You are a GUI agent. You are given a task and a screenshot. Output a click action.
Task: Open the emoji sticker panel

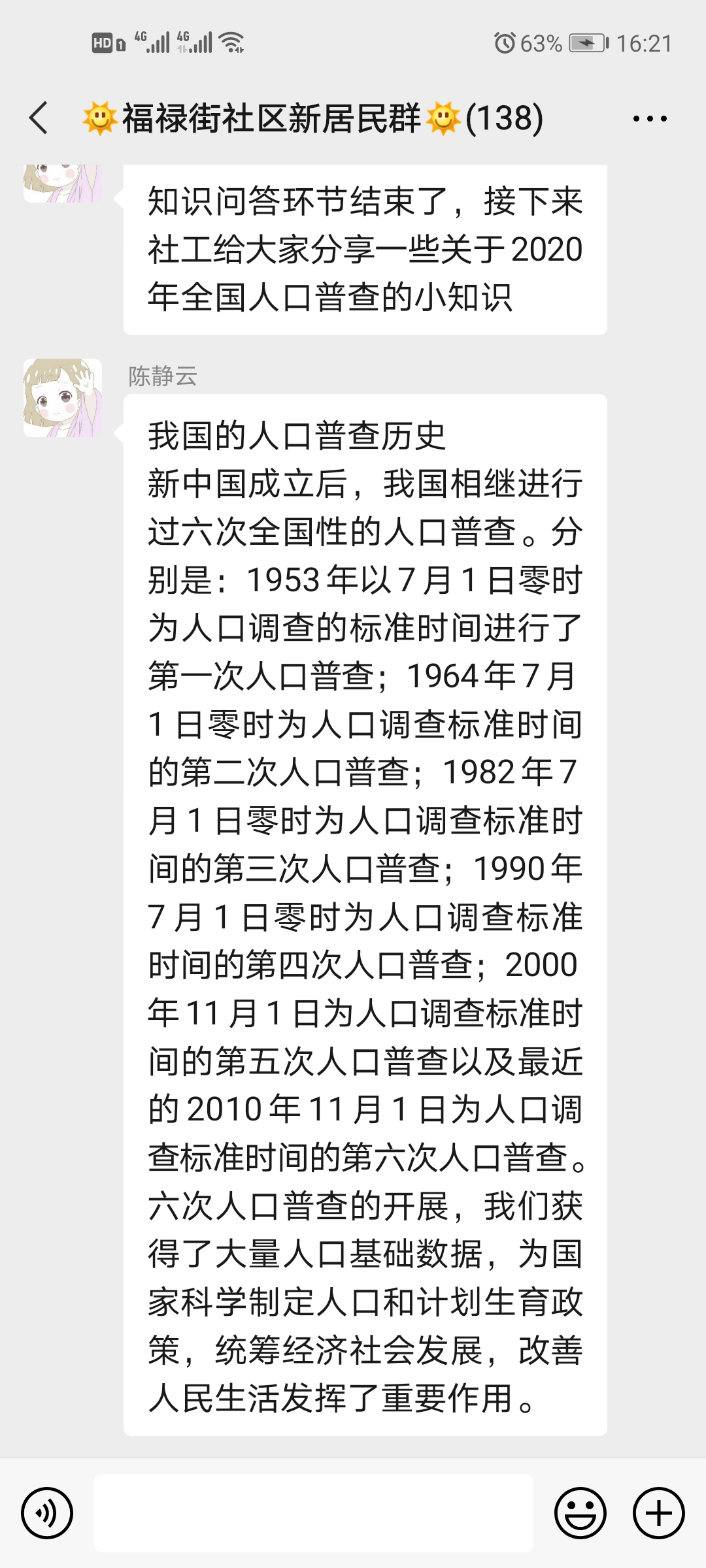pyautogui.click(x=580, y=1513)
